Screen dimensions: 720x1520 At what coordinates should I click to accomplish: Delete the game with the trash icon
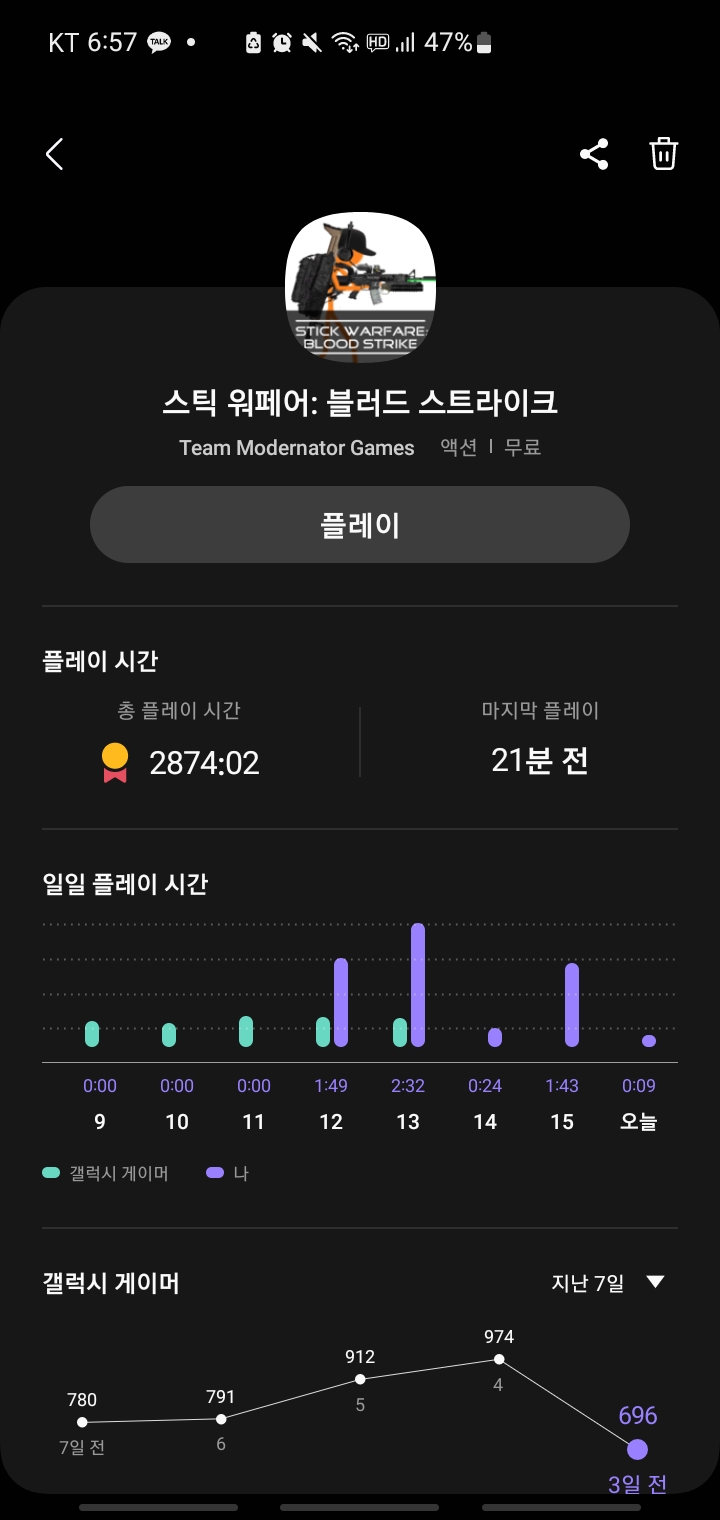point(664,154)
